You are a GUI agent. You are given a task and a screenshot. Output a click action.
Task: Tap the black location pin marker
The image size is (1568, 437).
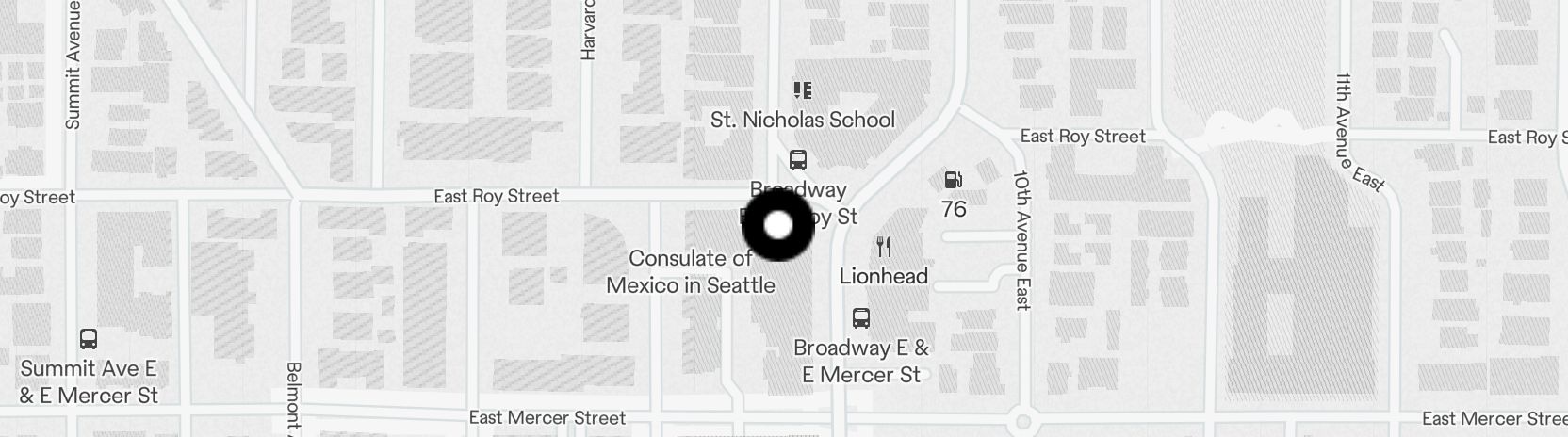777,226
